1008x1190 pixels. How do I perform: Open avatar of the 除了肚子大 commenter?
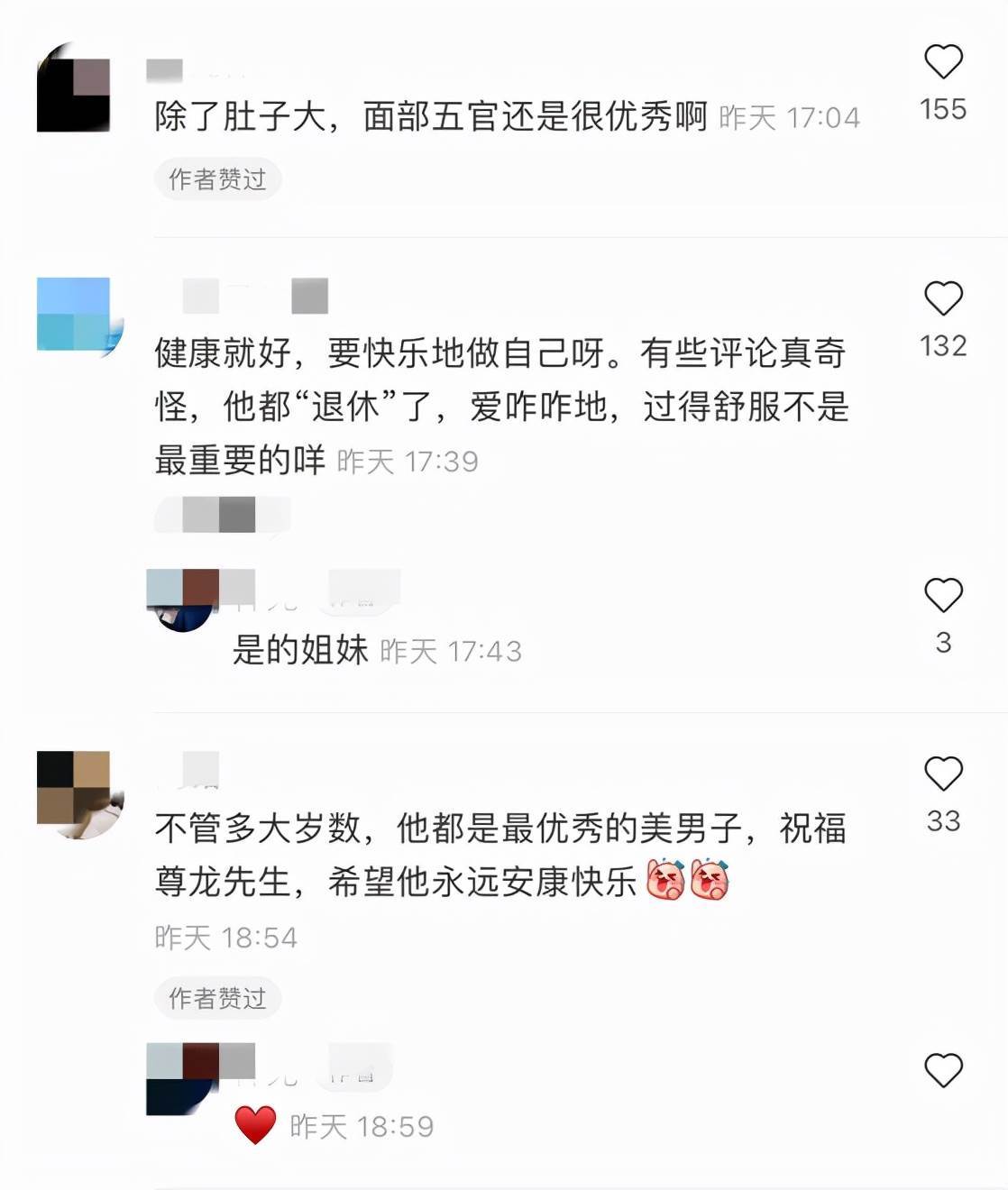74,88
